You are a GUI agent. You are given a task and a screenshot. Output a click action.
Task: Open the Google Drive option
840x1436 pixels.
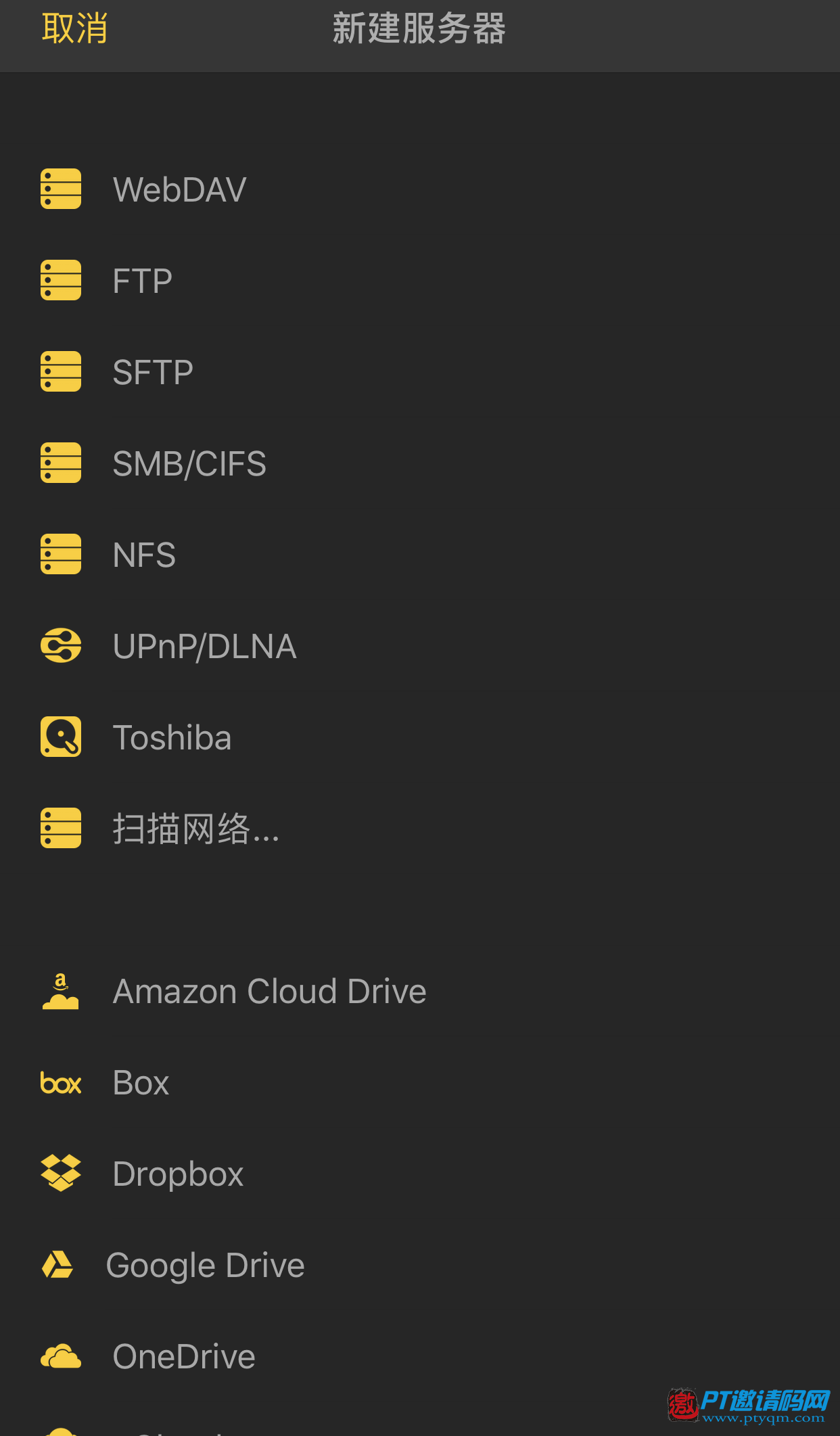pyautogui.click(x=420, y=1266)
